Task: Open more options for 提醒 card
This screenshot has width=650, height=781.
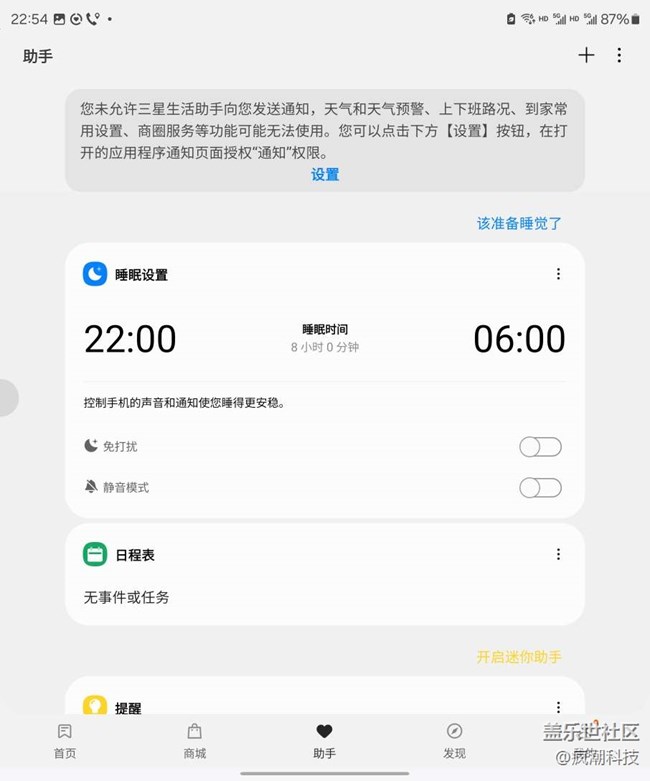Action: (x=558, y=707)
